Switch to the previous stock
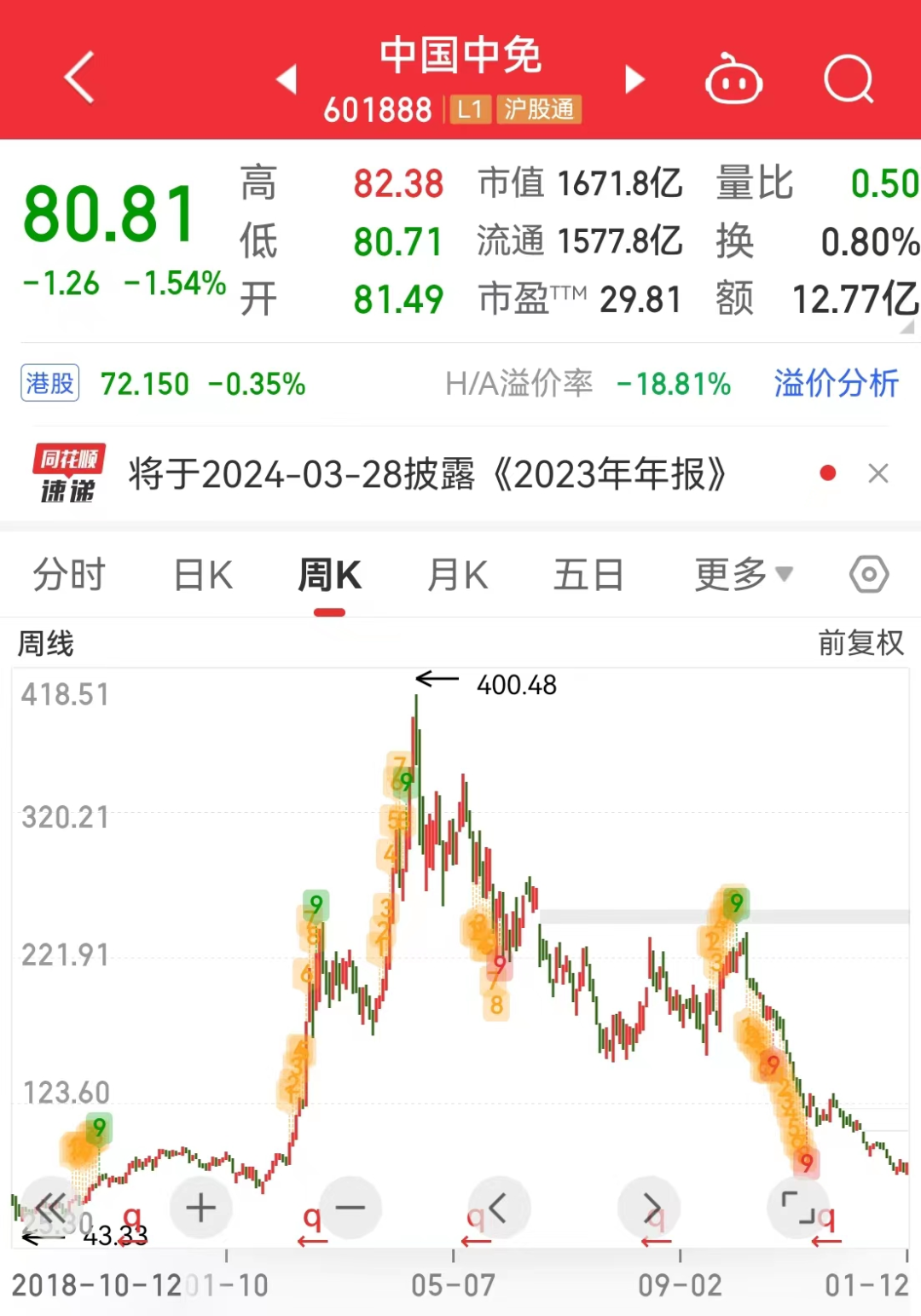Viewport: 921px width, 1316px height. [x=287, y=79]
